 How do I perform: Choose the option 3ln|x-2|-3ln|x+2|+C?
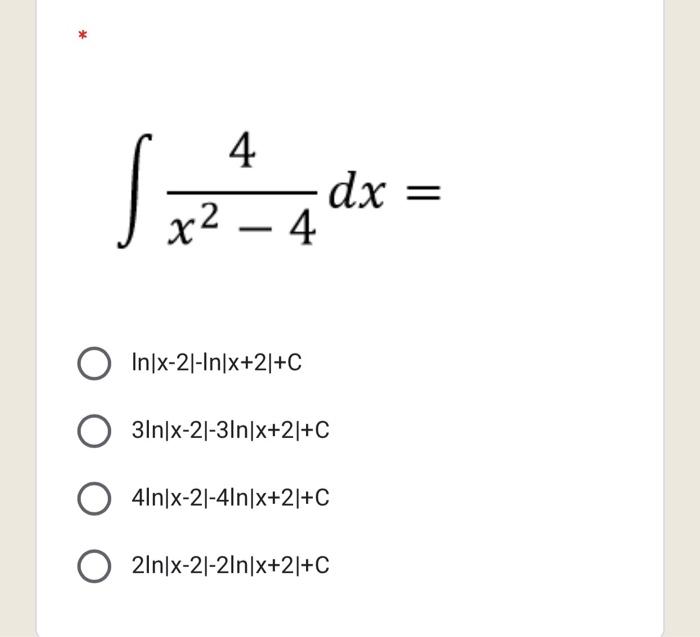coord(94,431)
